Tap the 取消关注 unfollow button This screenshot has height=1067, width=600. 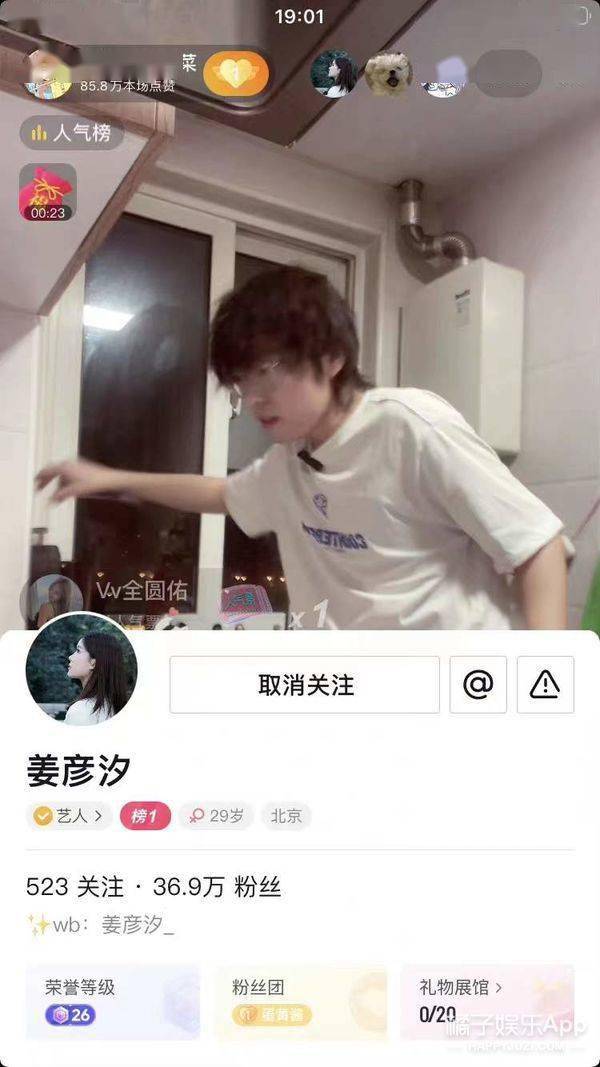tap(304, 685)
